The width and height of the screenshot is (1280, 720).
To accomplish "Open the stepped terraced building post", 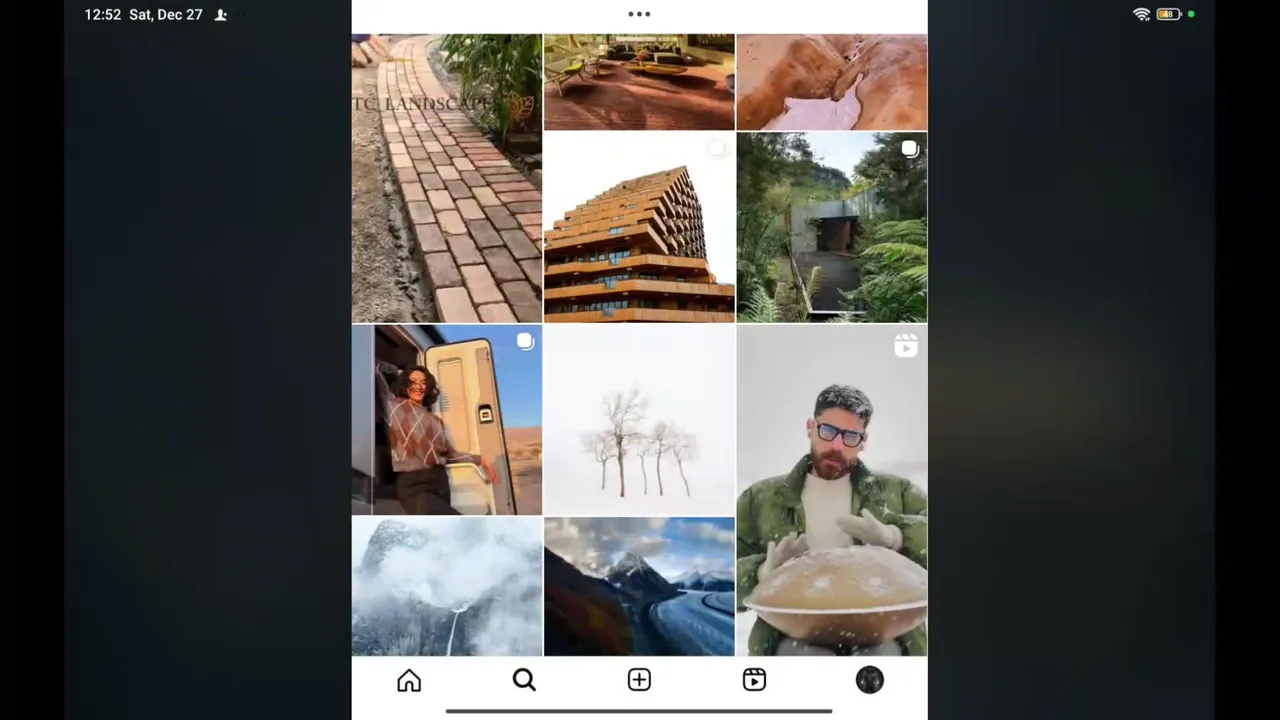I will [x=639, y=228].
